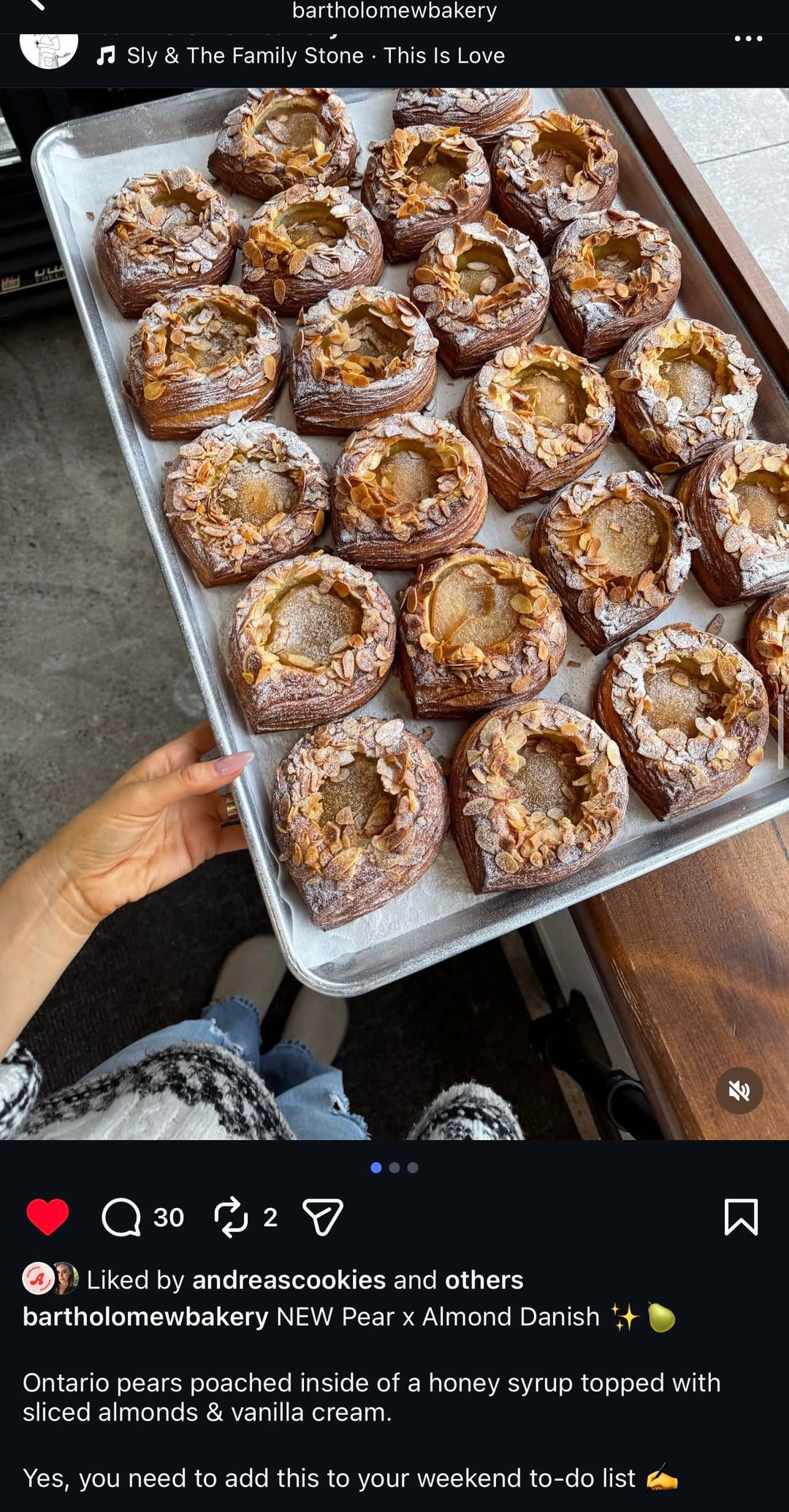Save this post with the bookmark icon

coord(741,1217)
